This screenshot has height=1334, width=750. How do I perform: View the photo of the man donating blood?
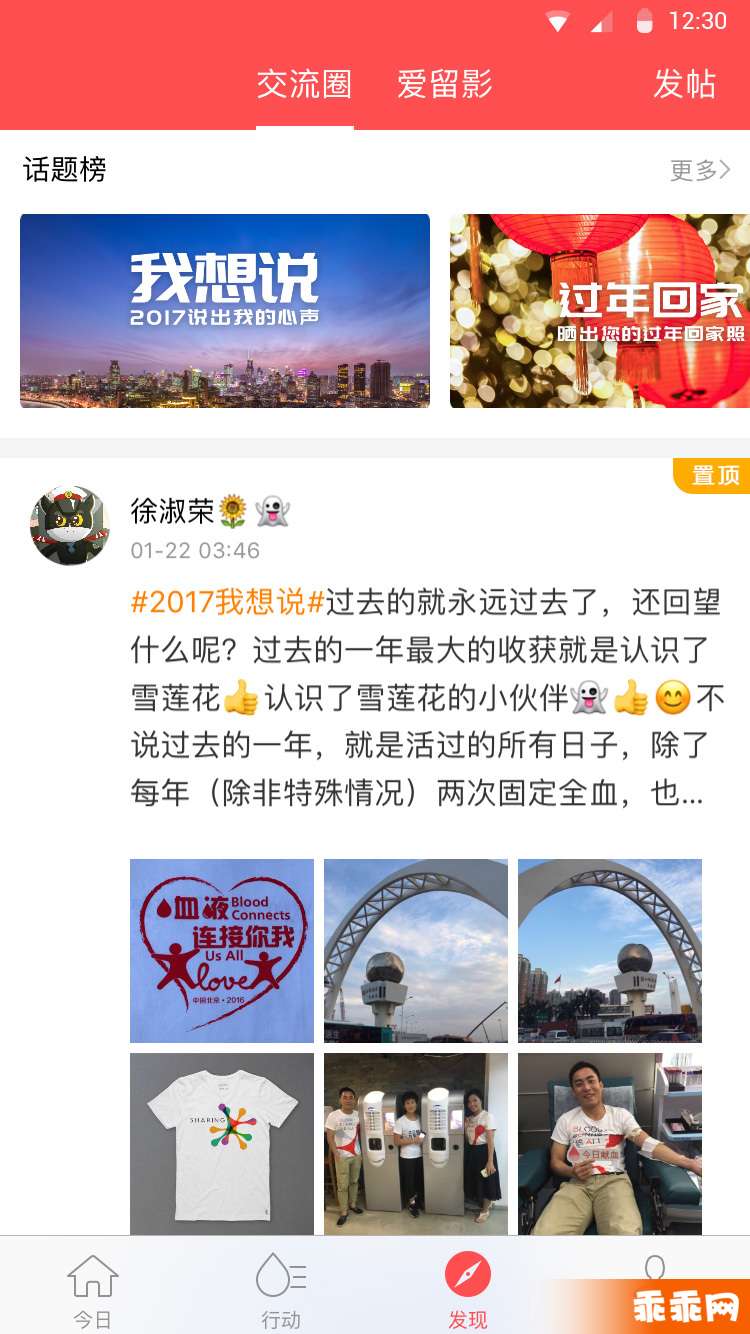pyautogui.click(x=610, y=1144)
